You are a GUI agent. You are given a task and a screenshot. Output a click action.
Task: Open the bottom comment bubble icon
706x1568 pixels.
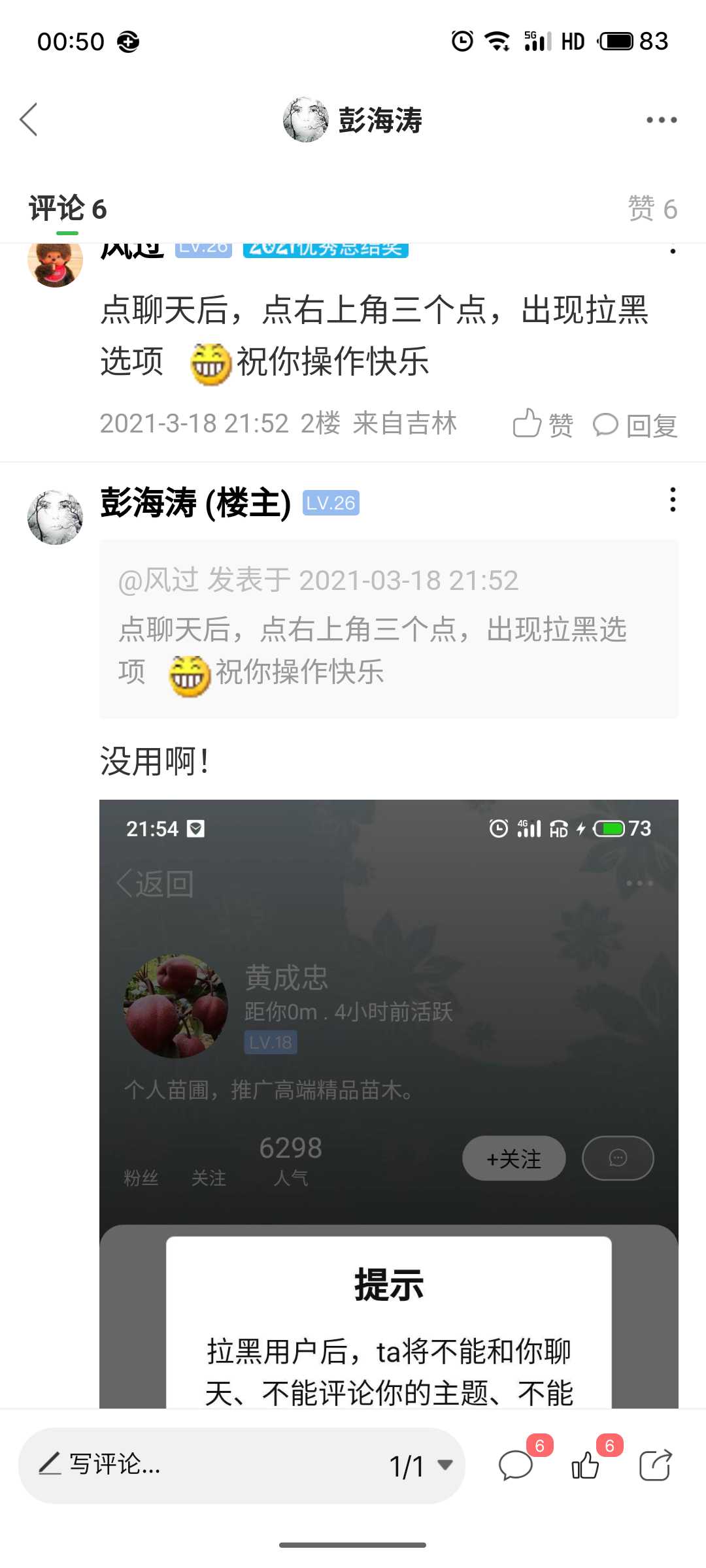516,1465
